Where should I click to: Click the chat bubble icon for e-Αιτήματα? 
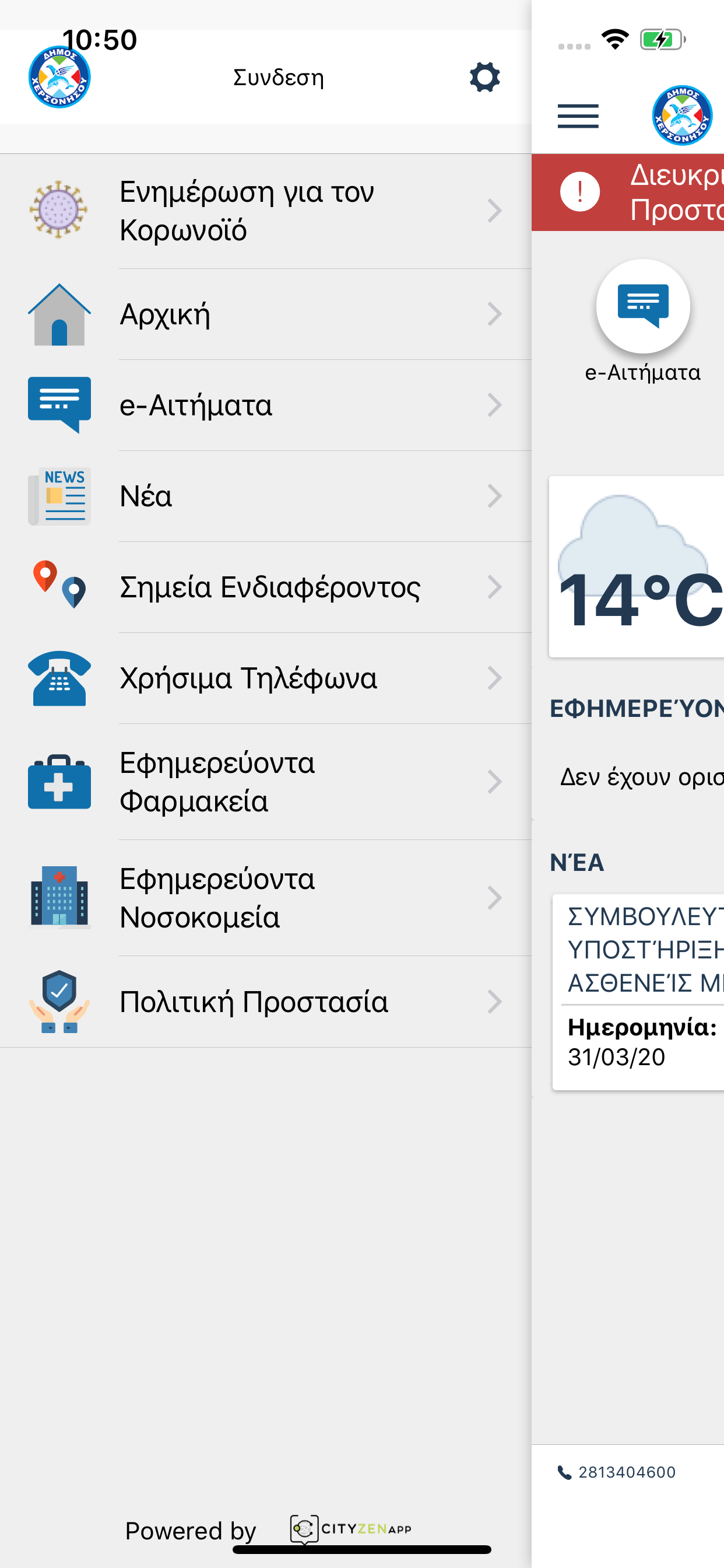pos(58,404)
